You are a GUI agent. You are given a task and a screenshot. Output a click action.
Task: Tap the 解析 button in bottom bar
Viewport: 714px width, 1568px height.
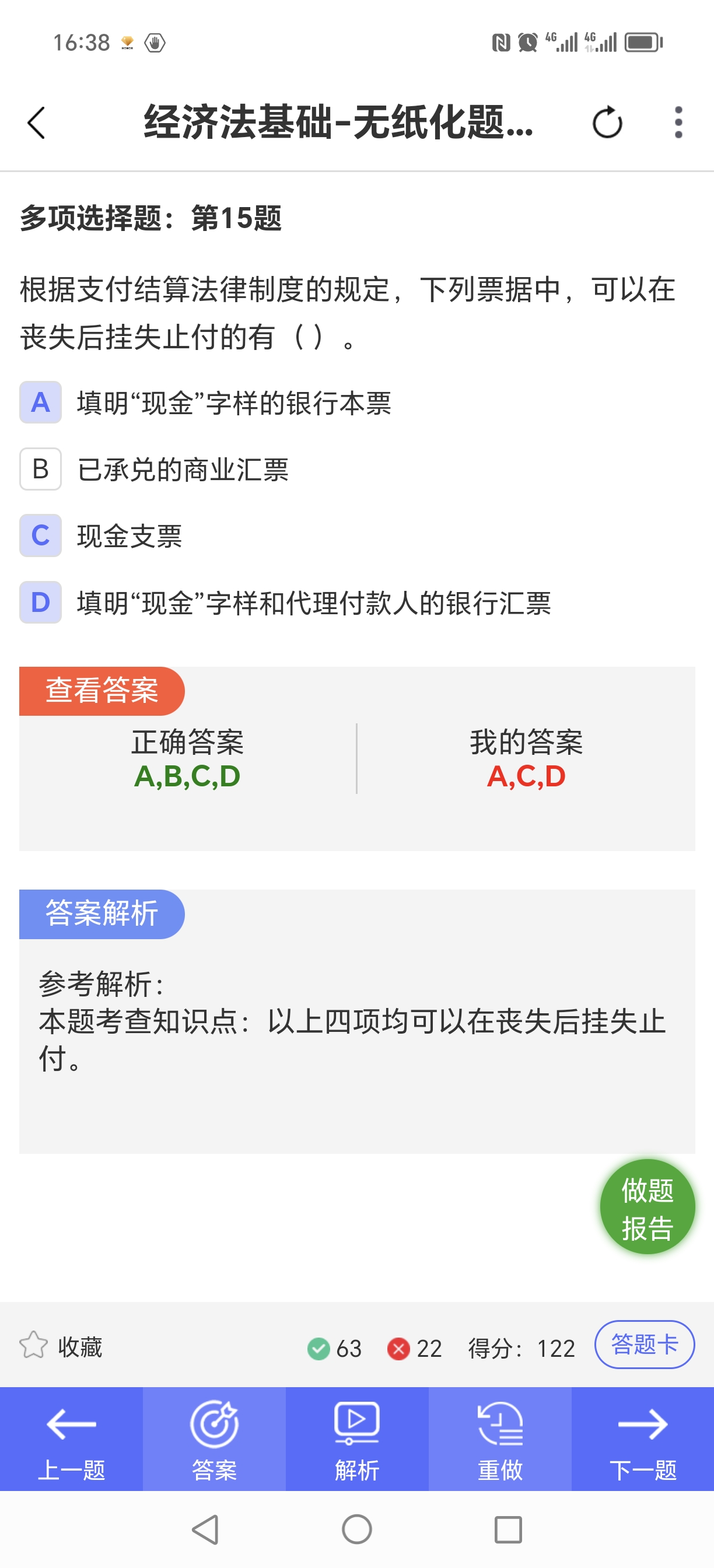click(356, 1439)
